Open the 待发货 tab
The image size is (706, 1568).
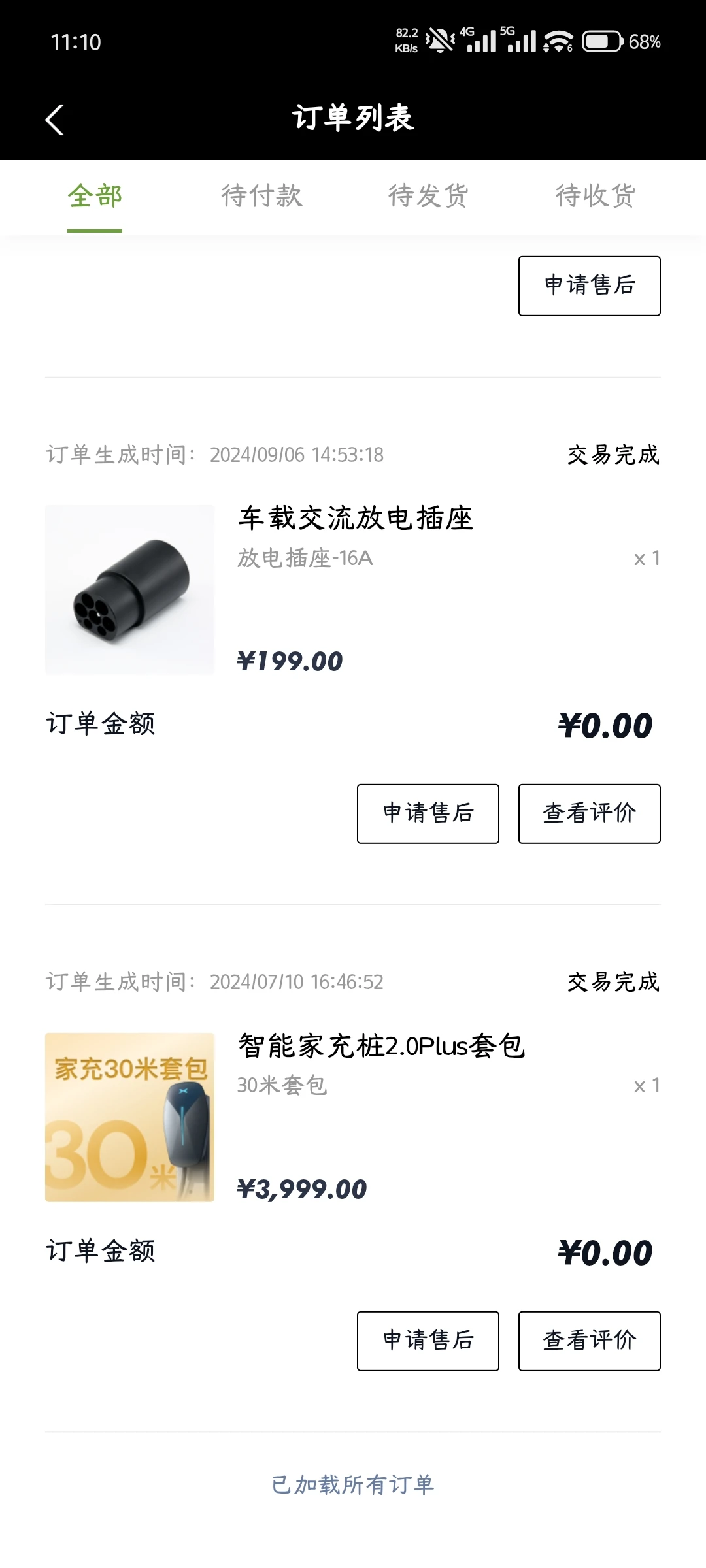(428, 196)
